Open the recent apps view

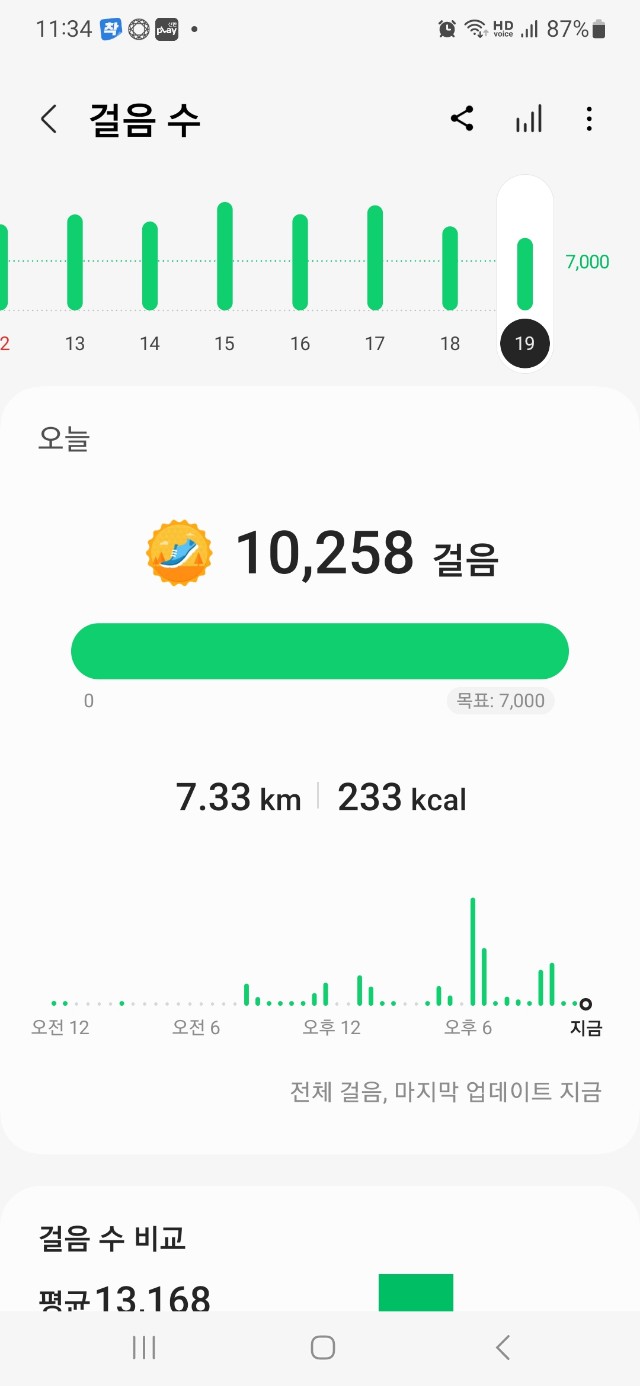[144, 1347]
